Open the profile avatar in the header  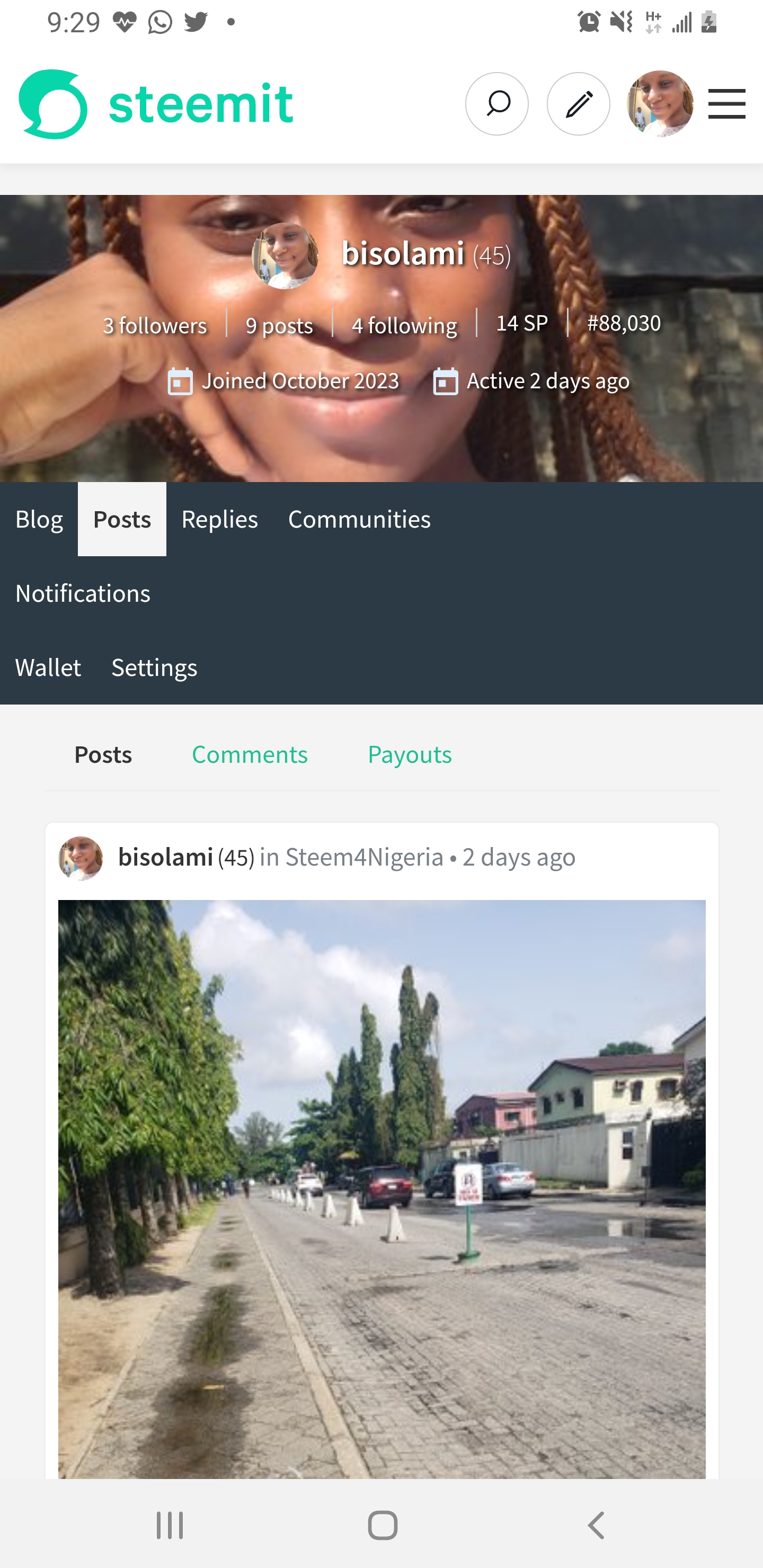click(x=660, y=104)
